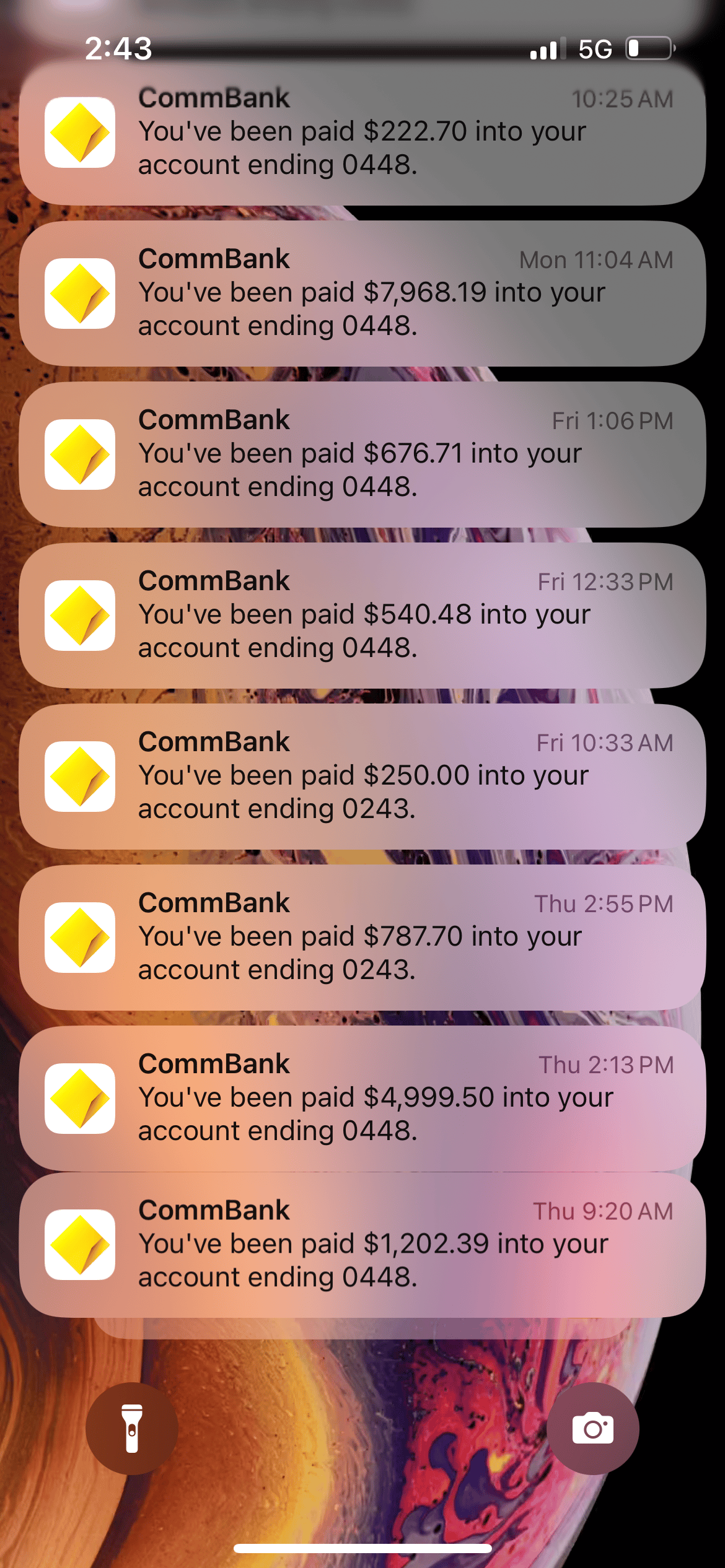This screenshot has width=725, height=1568.
Task: Select the $250.00 payment notification
Action: (362, 777)
